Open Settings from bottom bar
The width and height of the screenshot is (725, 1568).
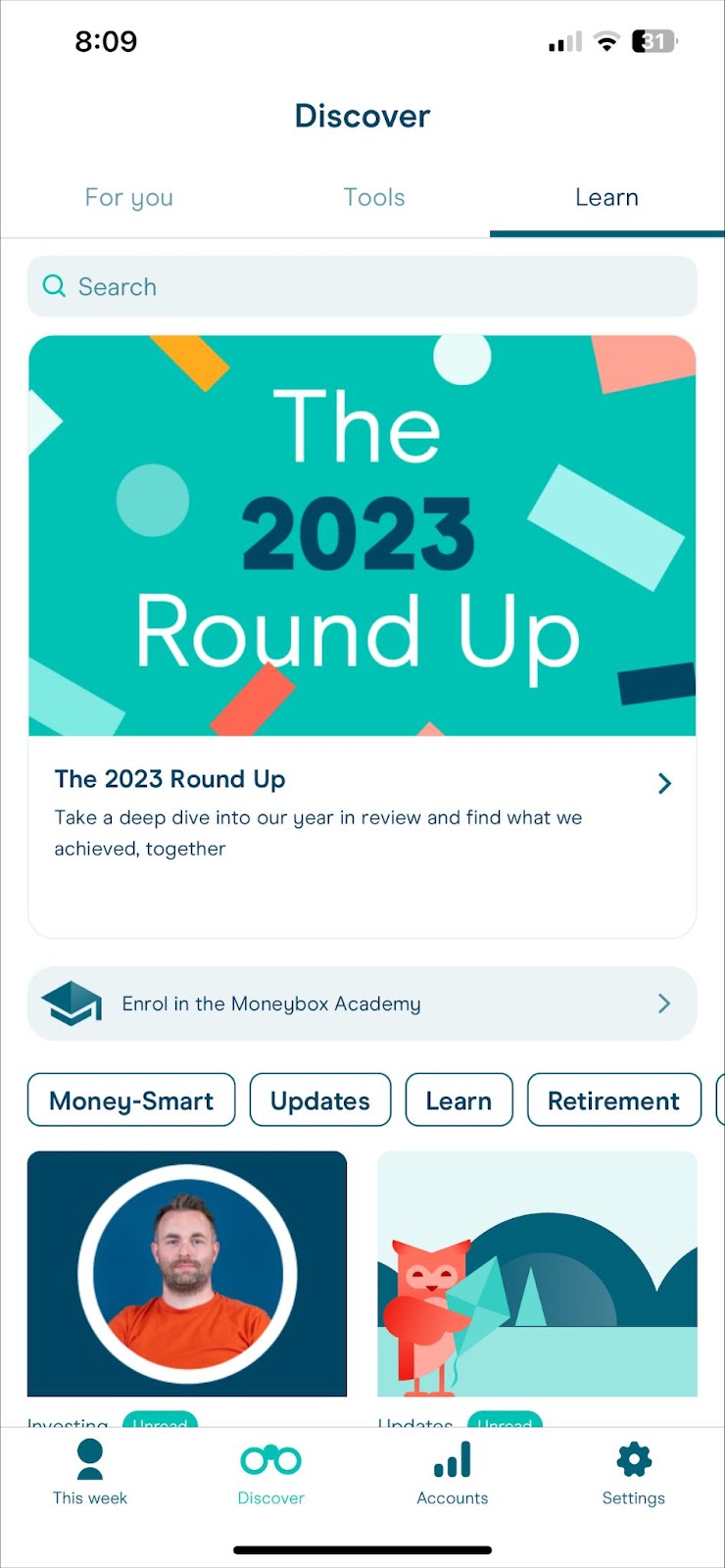click(x=634, y=1471)
